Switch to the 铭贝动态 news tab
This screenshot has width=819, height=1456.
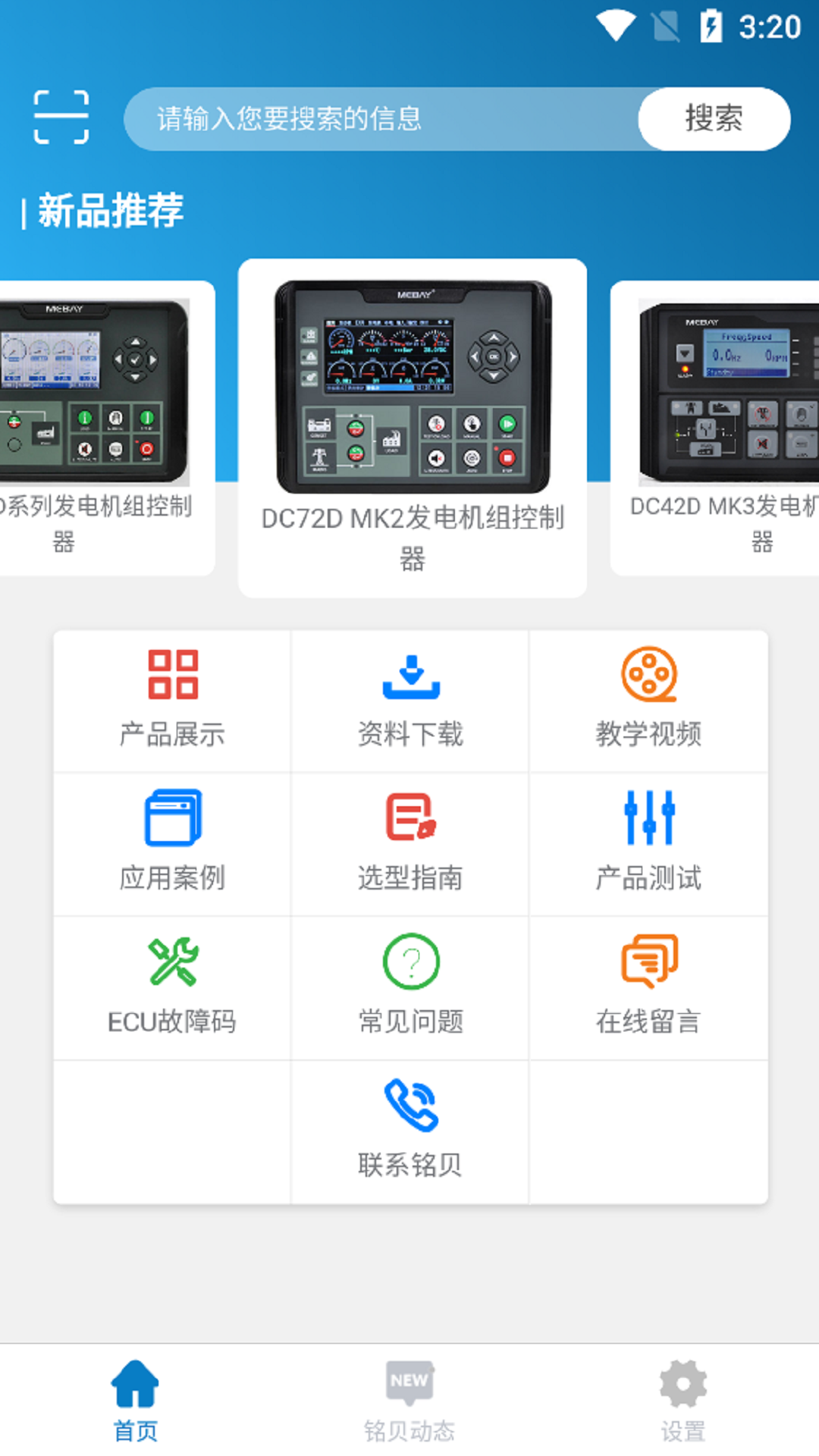click(409, 1401)
